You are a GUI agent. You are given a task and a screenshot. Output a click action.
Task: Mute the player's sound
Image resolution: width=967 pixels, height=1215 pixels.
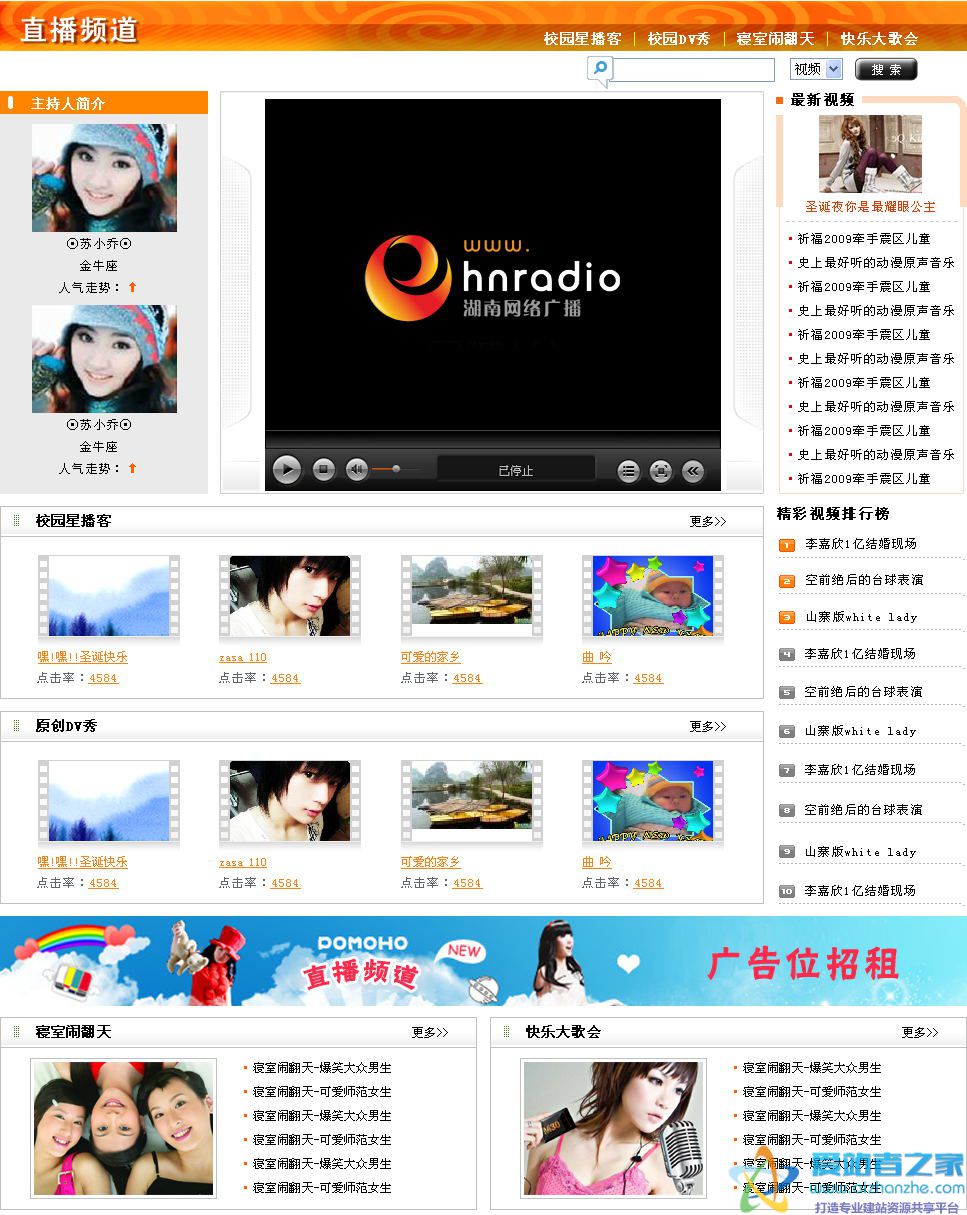pyautogui.click(x=356, y=469)
